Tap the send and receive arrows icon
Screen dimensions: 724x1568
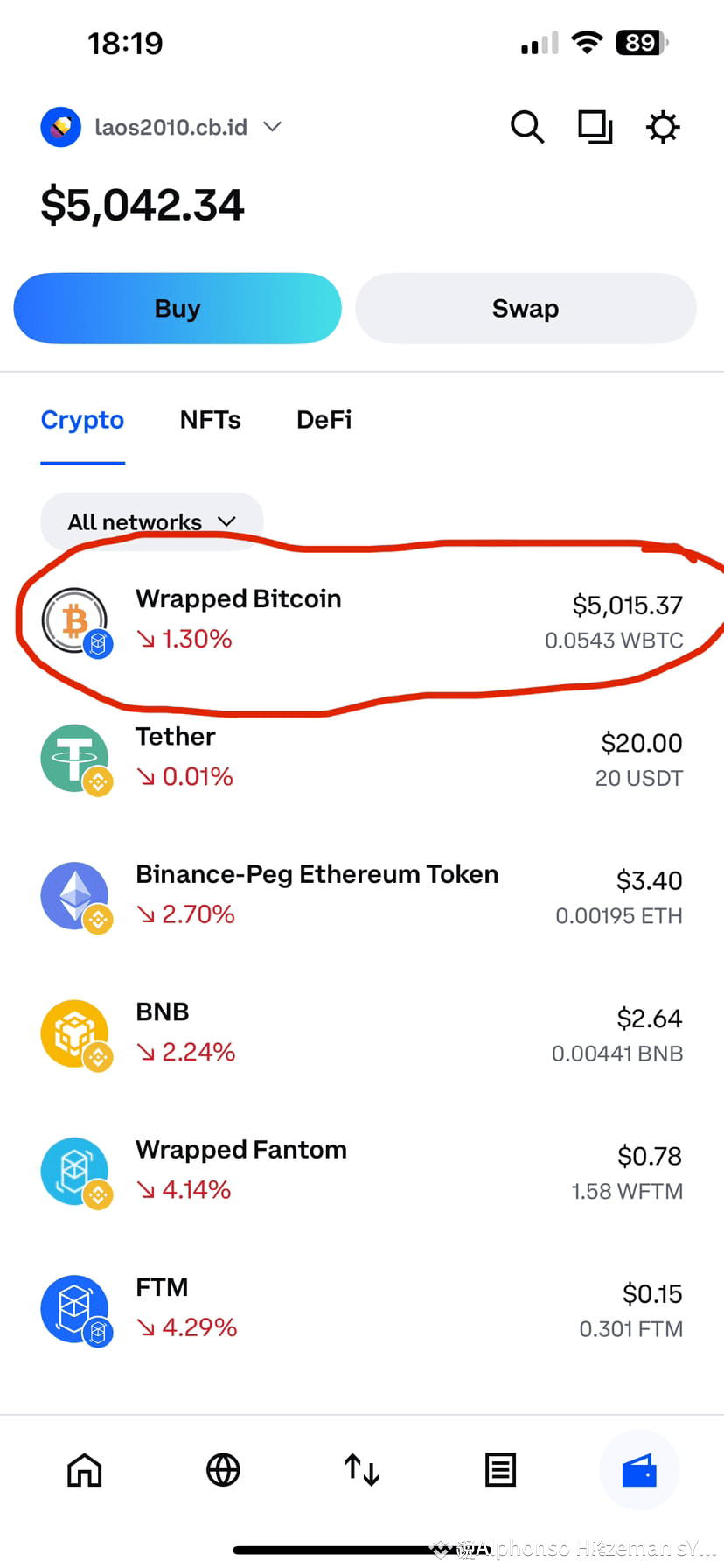[x=361, y=1470]
